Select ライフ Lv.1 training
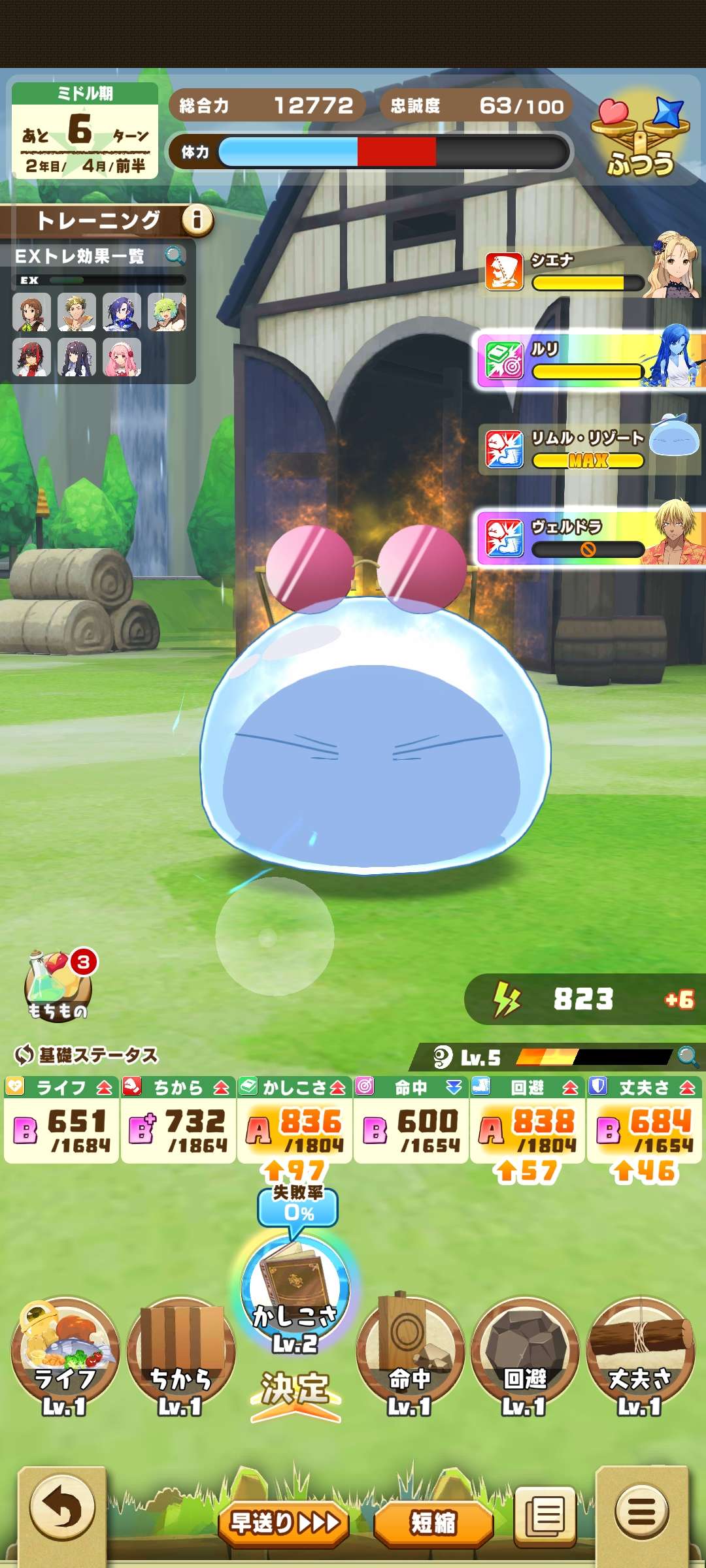The image size is (706, 1568). 64,1355
